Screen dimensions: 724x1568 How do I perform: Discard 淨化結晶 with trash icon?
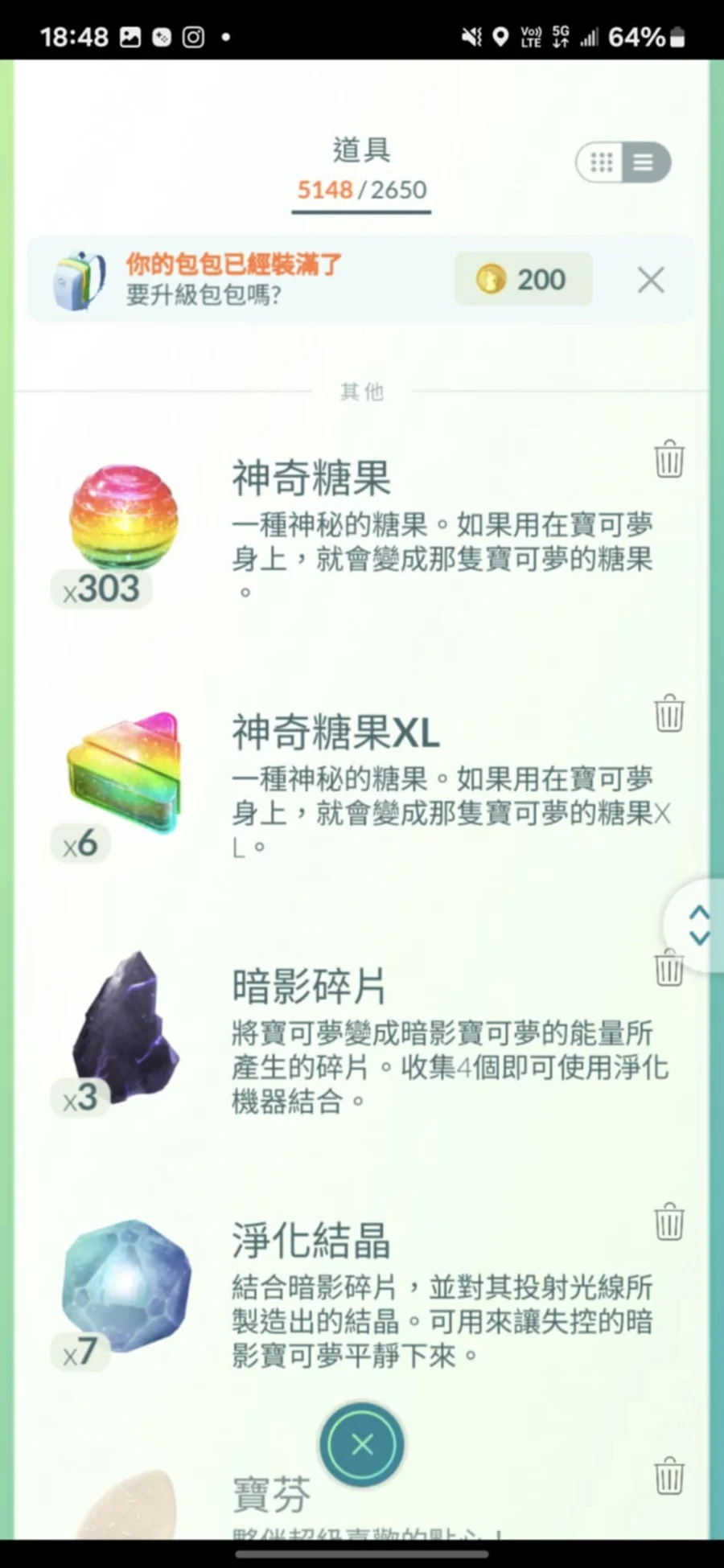click(x=668, y=1221)
